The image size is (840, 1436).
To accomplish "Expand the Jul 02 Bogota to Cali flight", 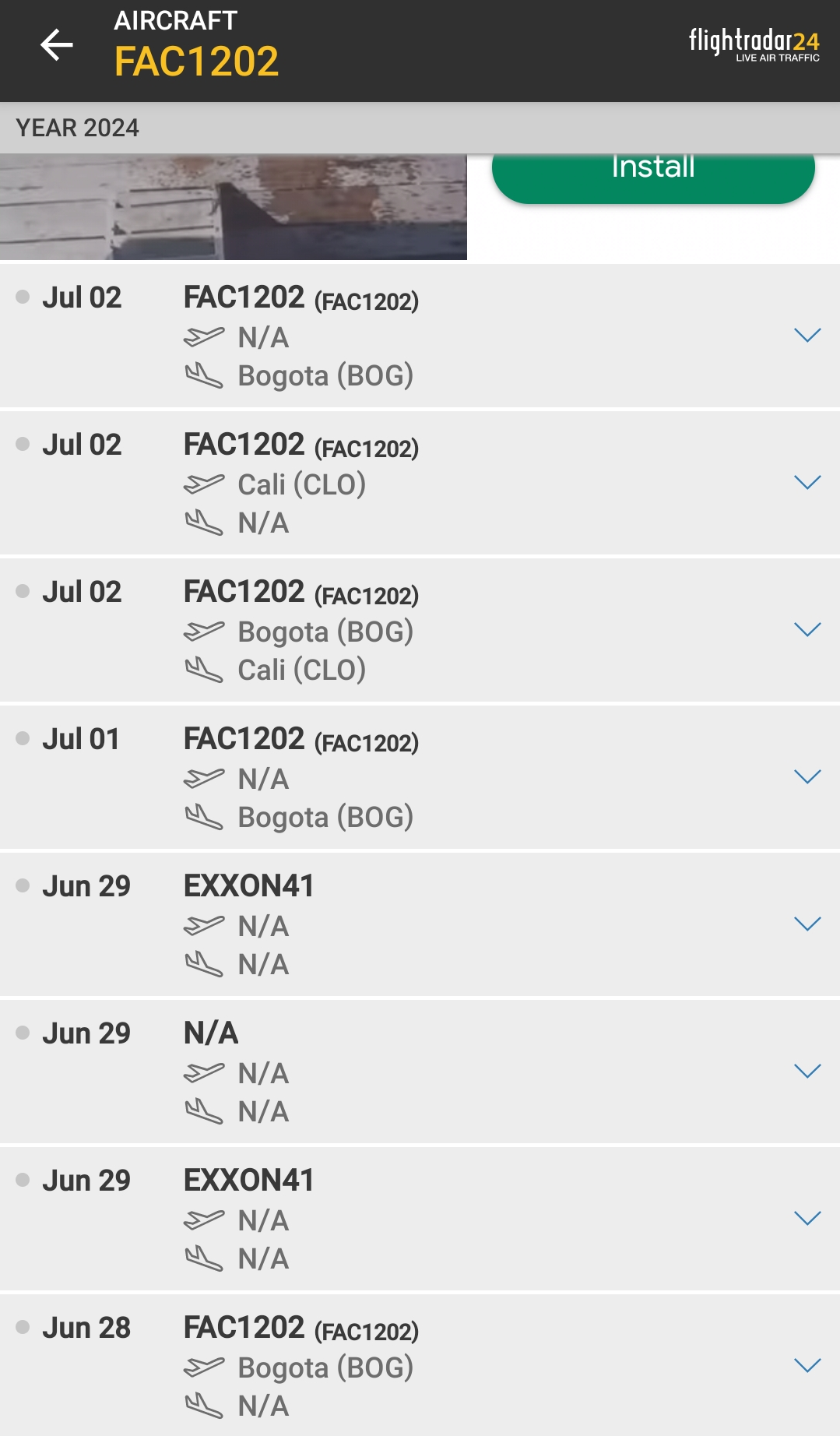I will [807, 629].
